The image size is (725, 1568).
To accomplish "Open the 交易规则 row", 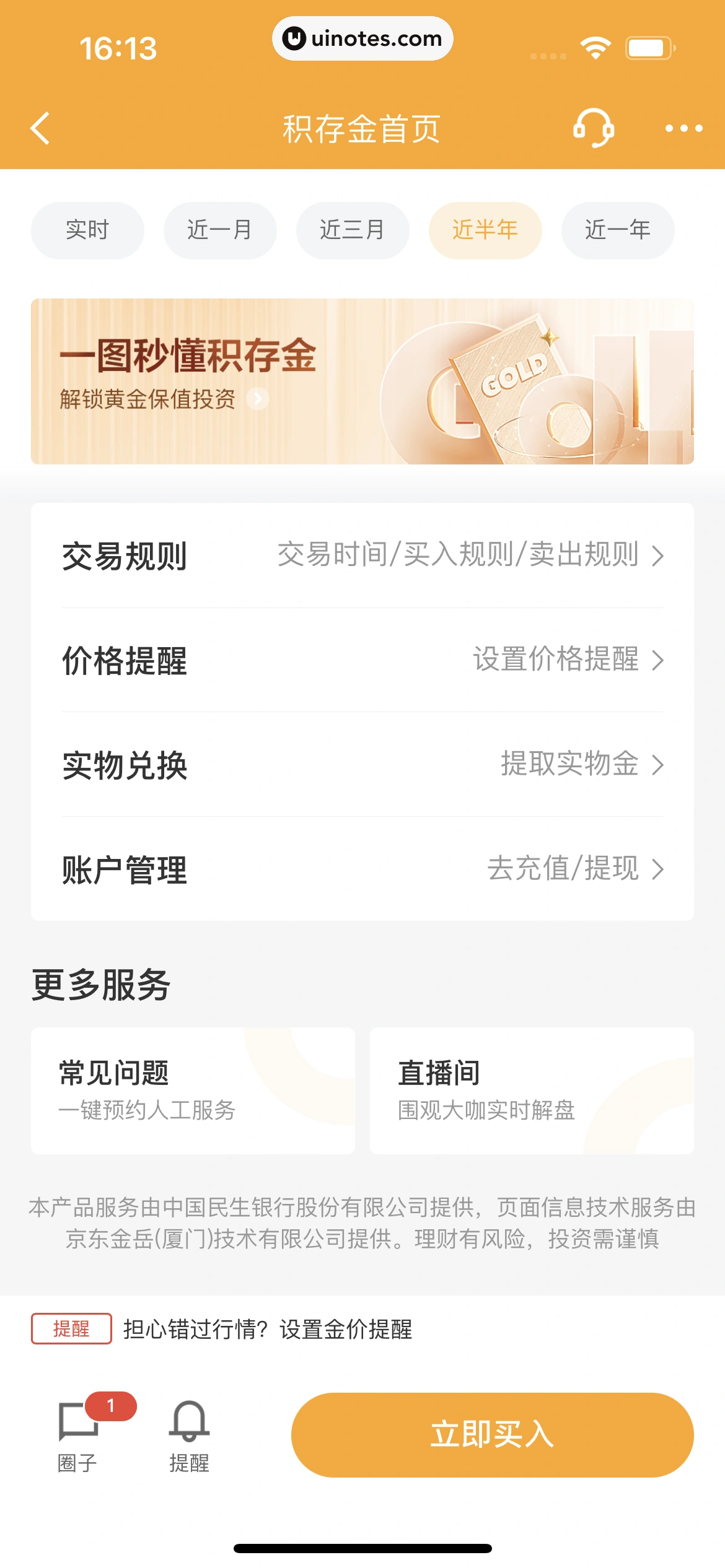I will point(362,555).
